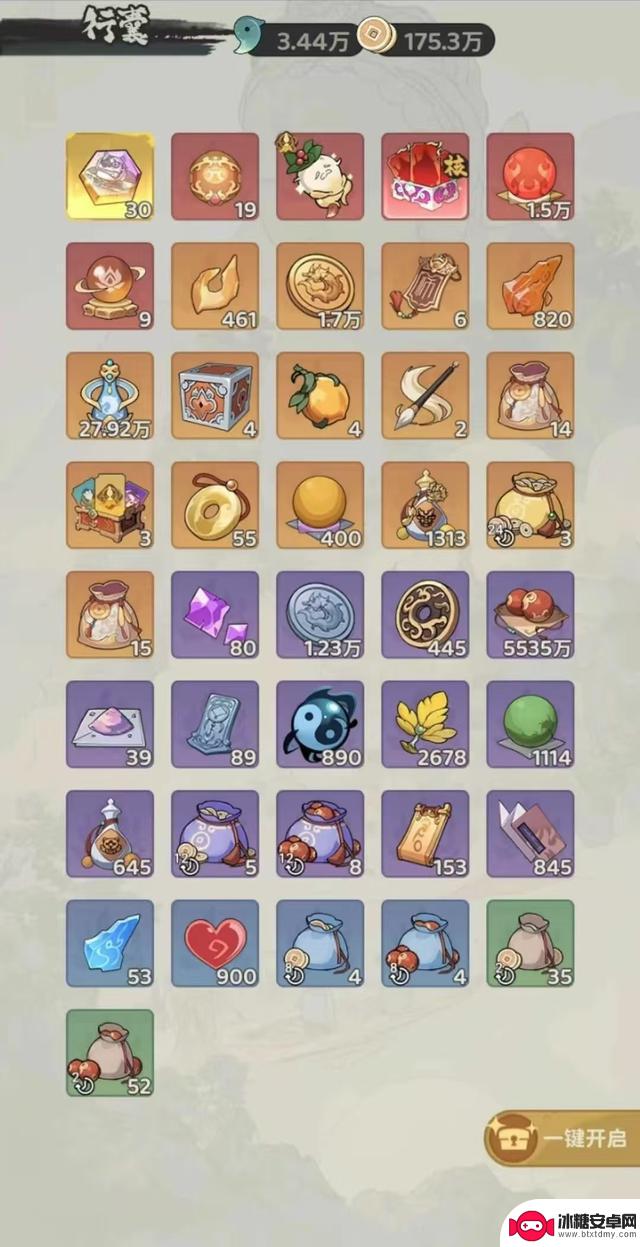This screenshot has width=640, height=1247.
Task: Choose the golden leaf item 2678
Action: tap(425, 724)
